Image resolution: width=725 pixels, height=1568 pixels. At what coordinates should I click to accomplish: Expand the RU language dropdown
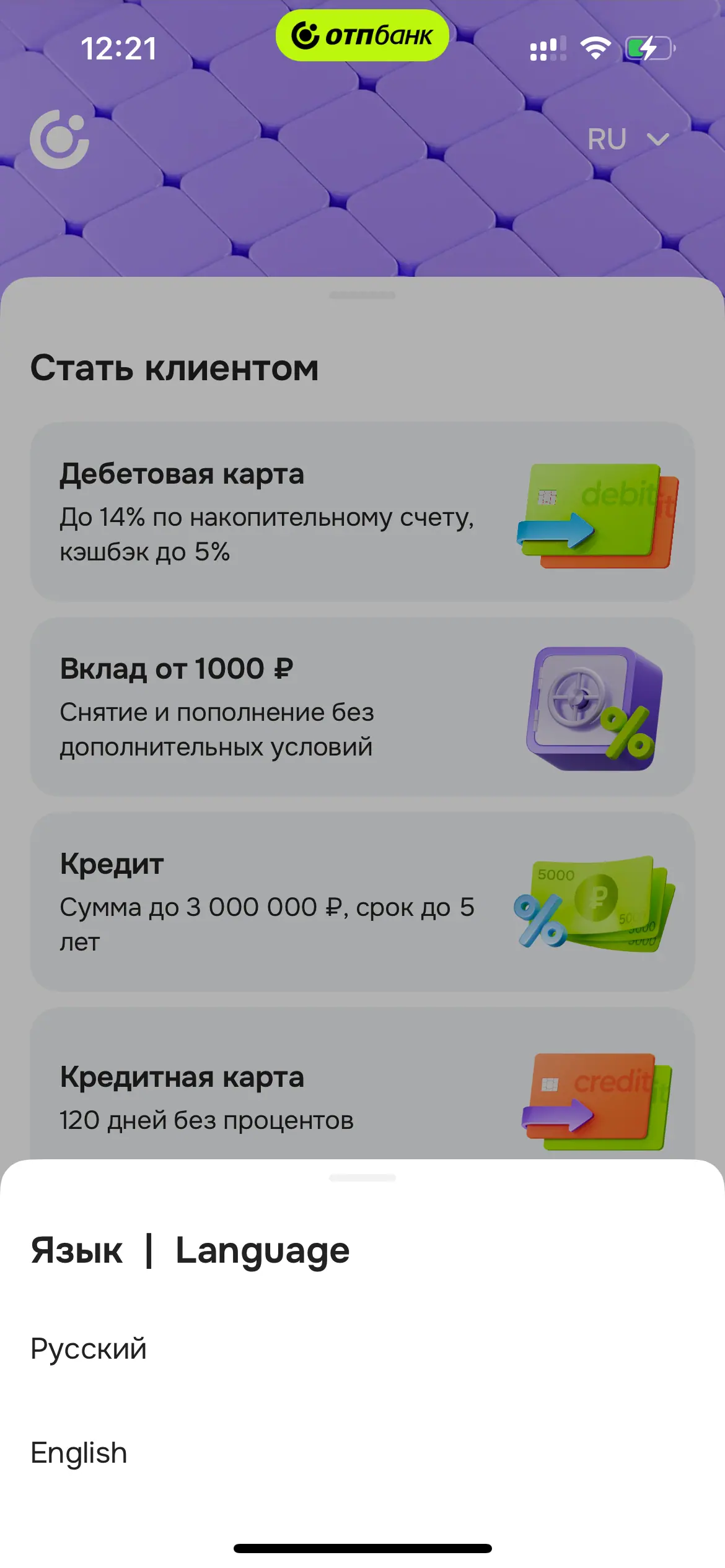[628, 139]
